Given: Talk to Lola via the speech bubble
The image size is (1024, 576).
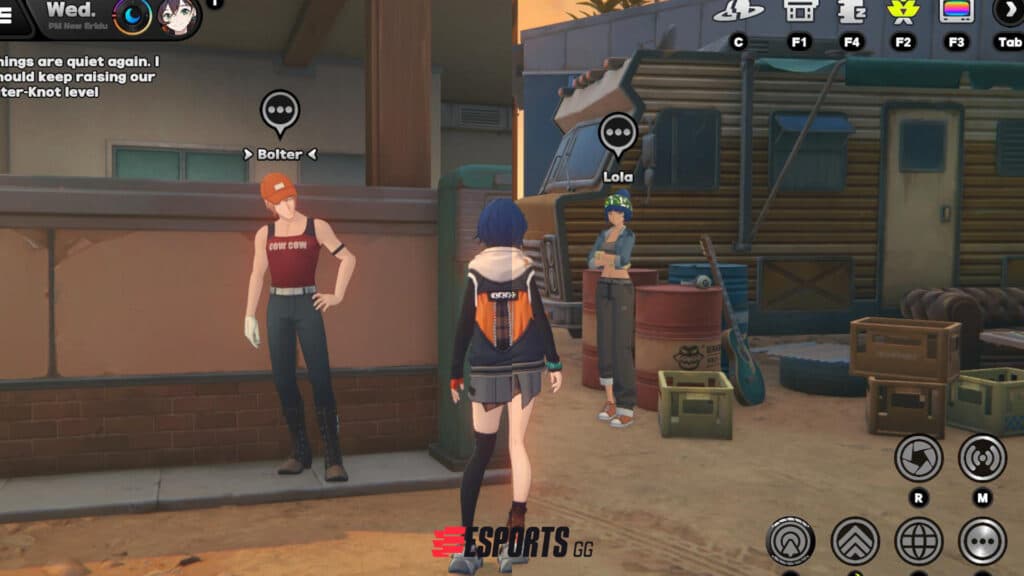Looking at the screenshot, I should click(618, 135).
